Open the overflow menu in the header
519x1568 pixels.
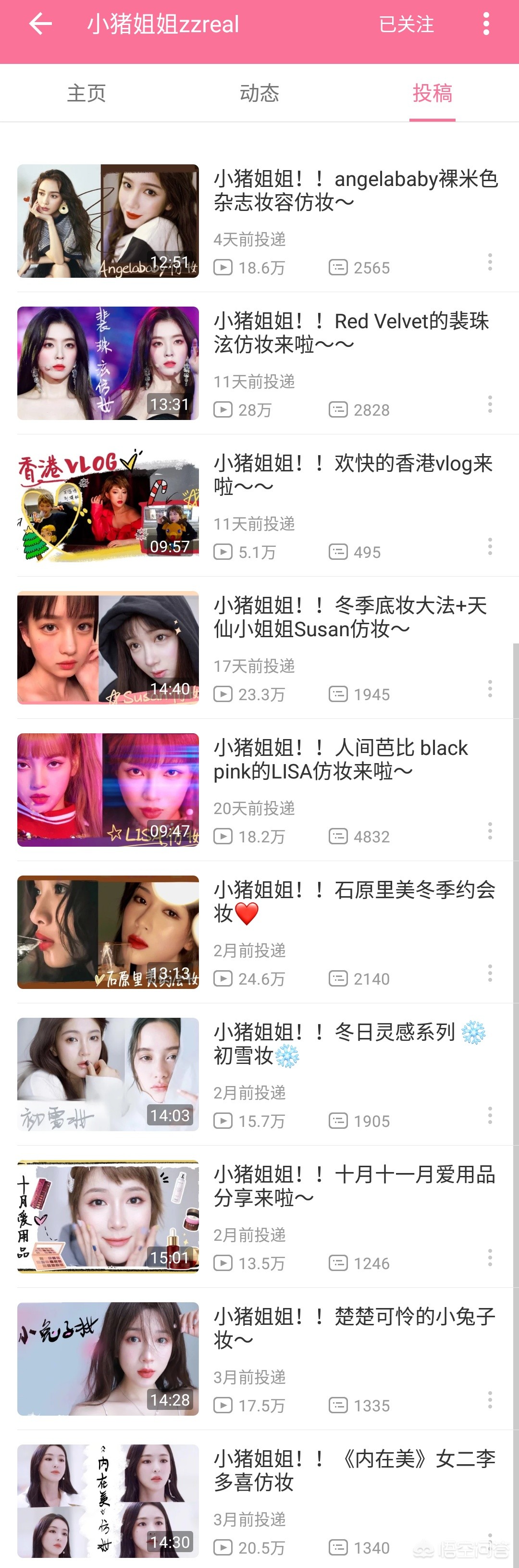[485, 25]
